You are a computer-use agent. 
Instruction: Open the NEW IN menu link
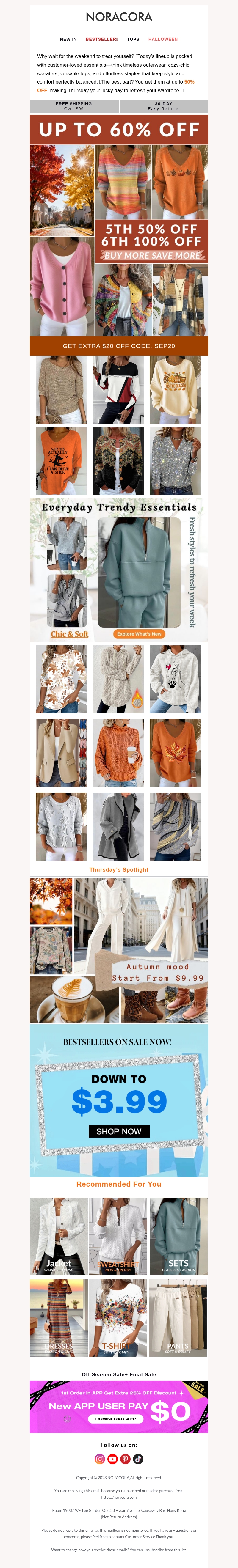click(68, 39)
